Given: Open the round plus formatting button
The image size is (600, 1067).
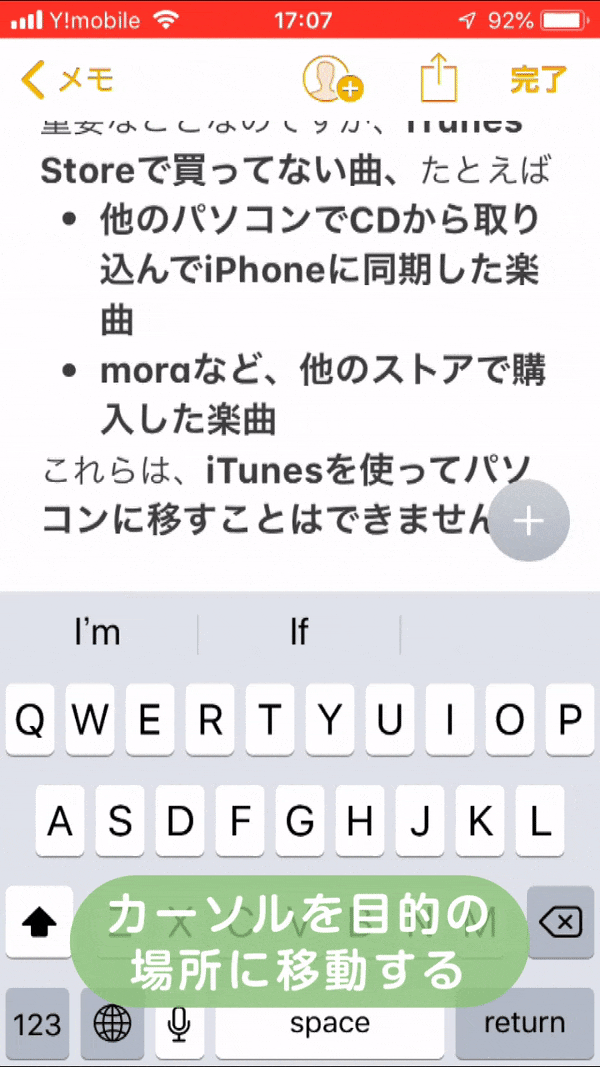Looking at the screenshot, I should coord(530,520).
